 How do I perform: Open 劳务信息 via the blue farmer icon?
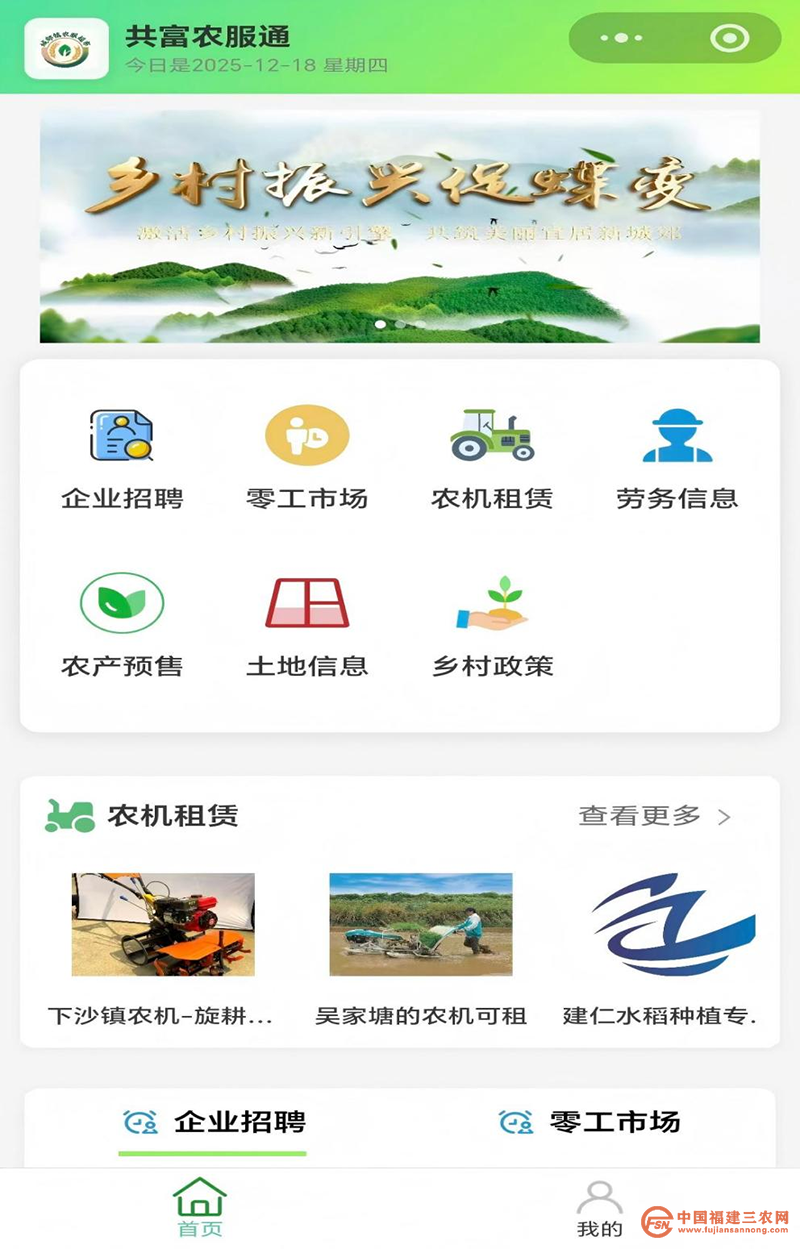(x=678, y=432)
